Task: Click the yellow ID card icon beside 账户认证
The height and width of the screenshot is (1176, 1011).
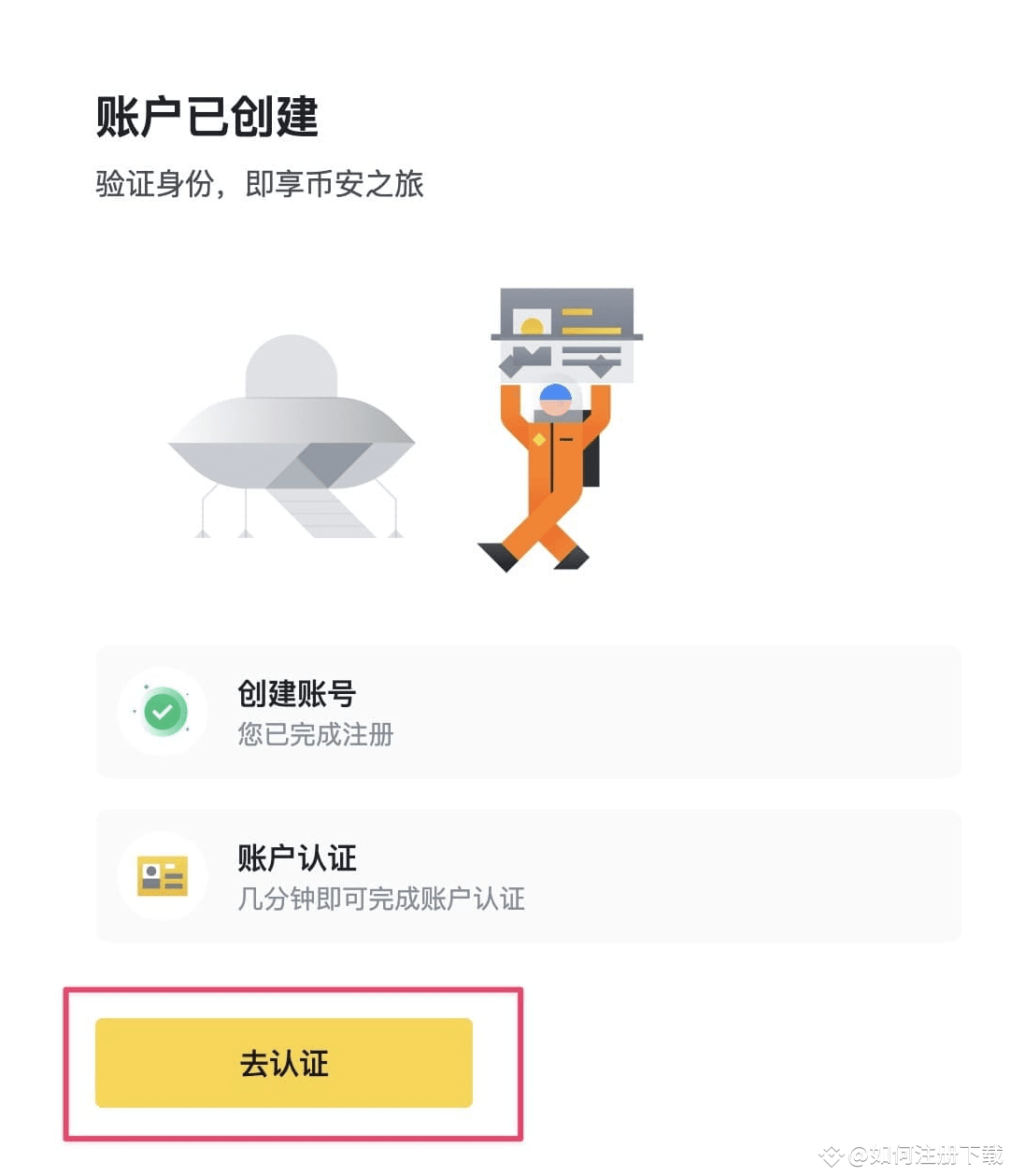Action: [164, 876]
